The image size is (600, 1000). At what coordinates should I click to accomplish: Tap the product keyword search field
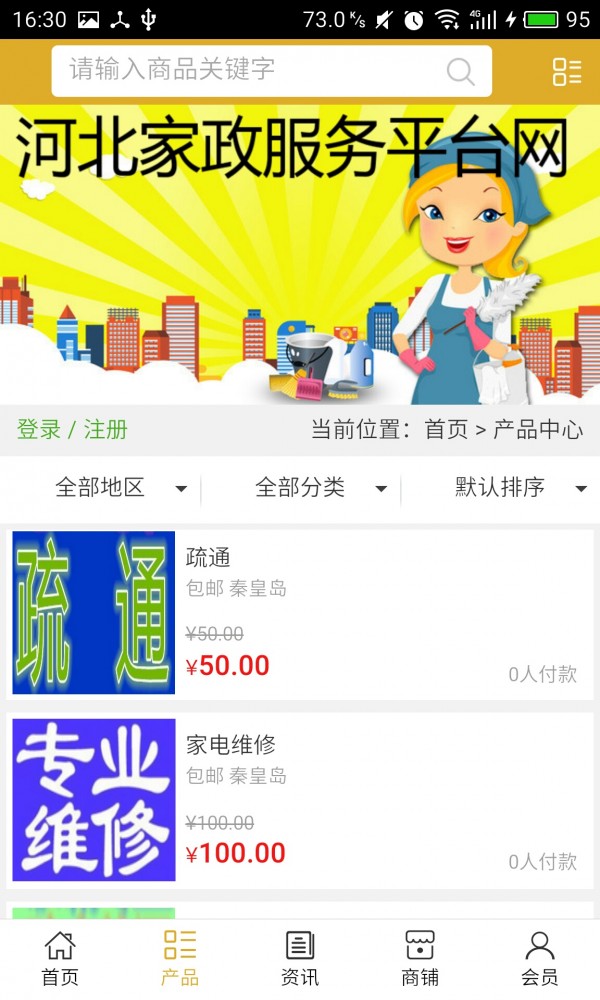coord(250,70)
